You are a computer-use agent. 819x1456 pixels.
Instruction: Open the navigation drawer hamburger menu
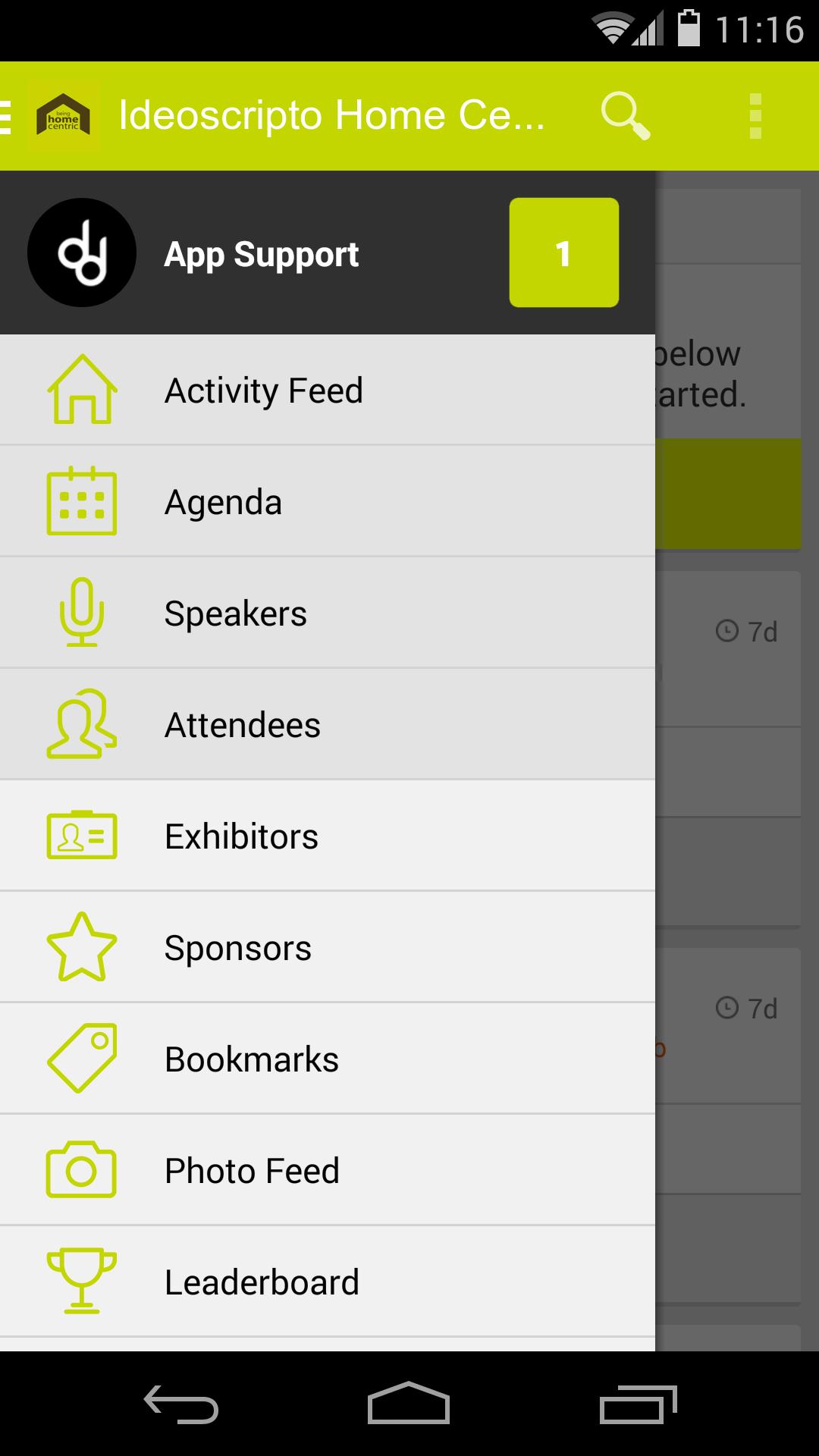6,115
